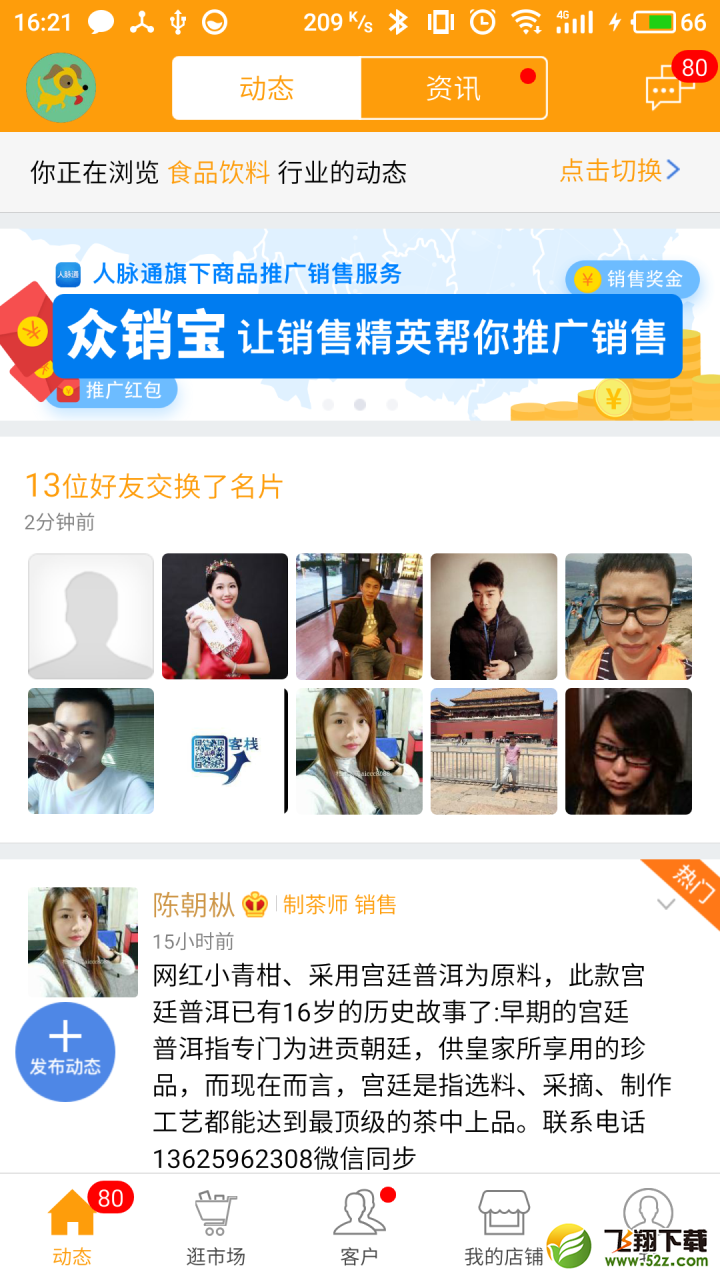Open the woman in red dress card

225,616
